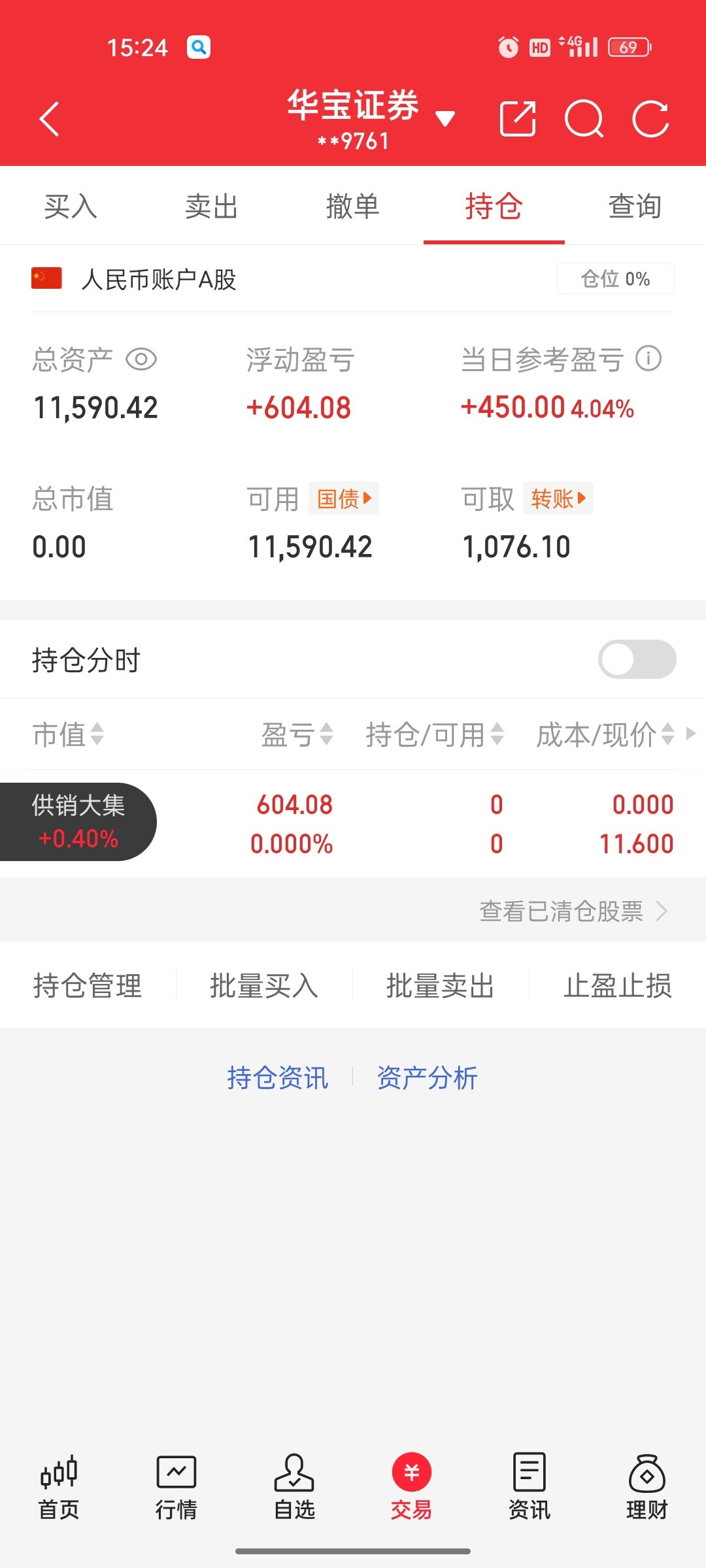Expand the 华宝证券 account dropdown

click(x=445, y=119)
